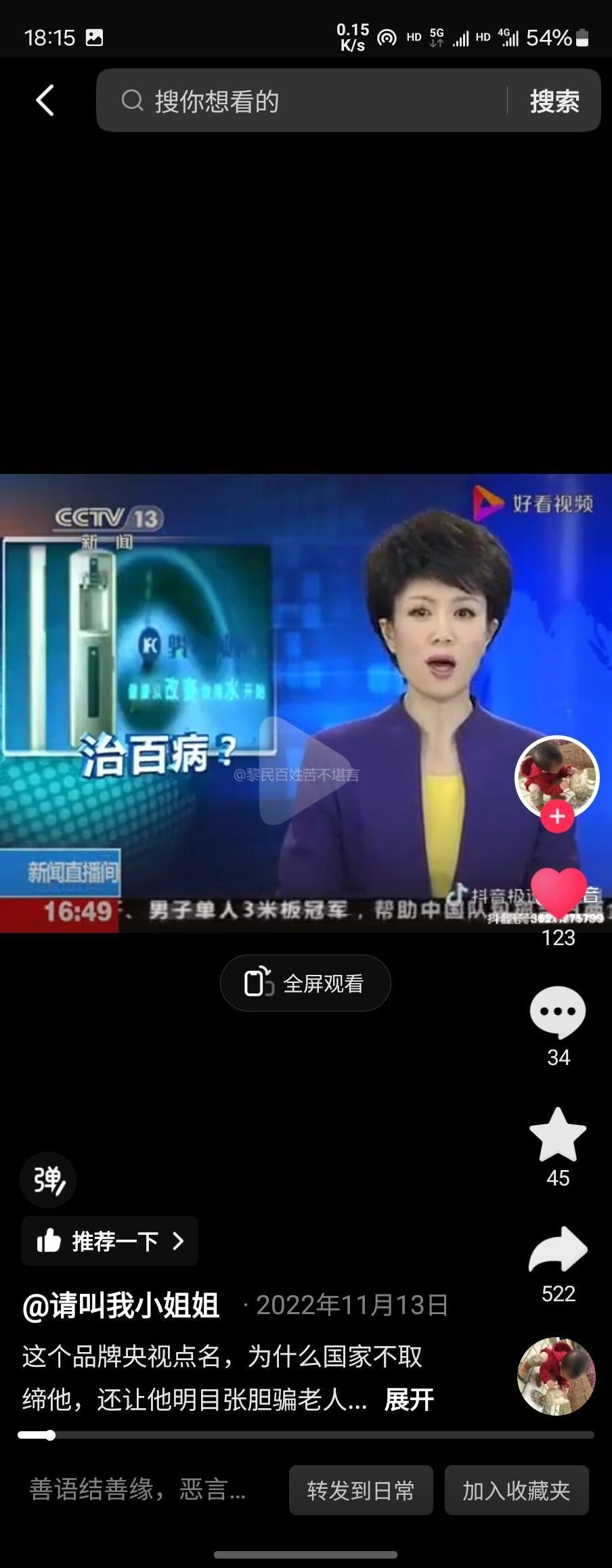Open the round music disc at bottom right
Image resolution: width=612 pixels, height=1568 pixels.
pyautogui.click(x=556, y=1376)
